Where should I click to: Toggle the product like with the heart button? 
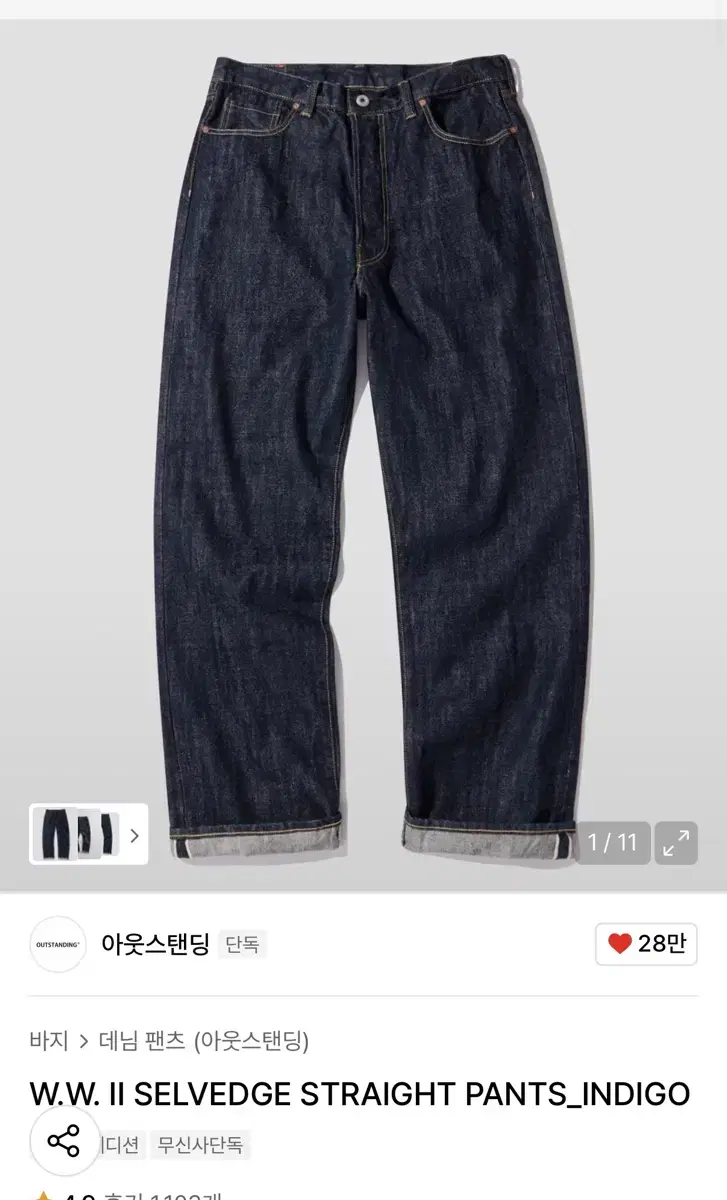tap(645, 943)
